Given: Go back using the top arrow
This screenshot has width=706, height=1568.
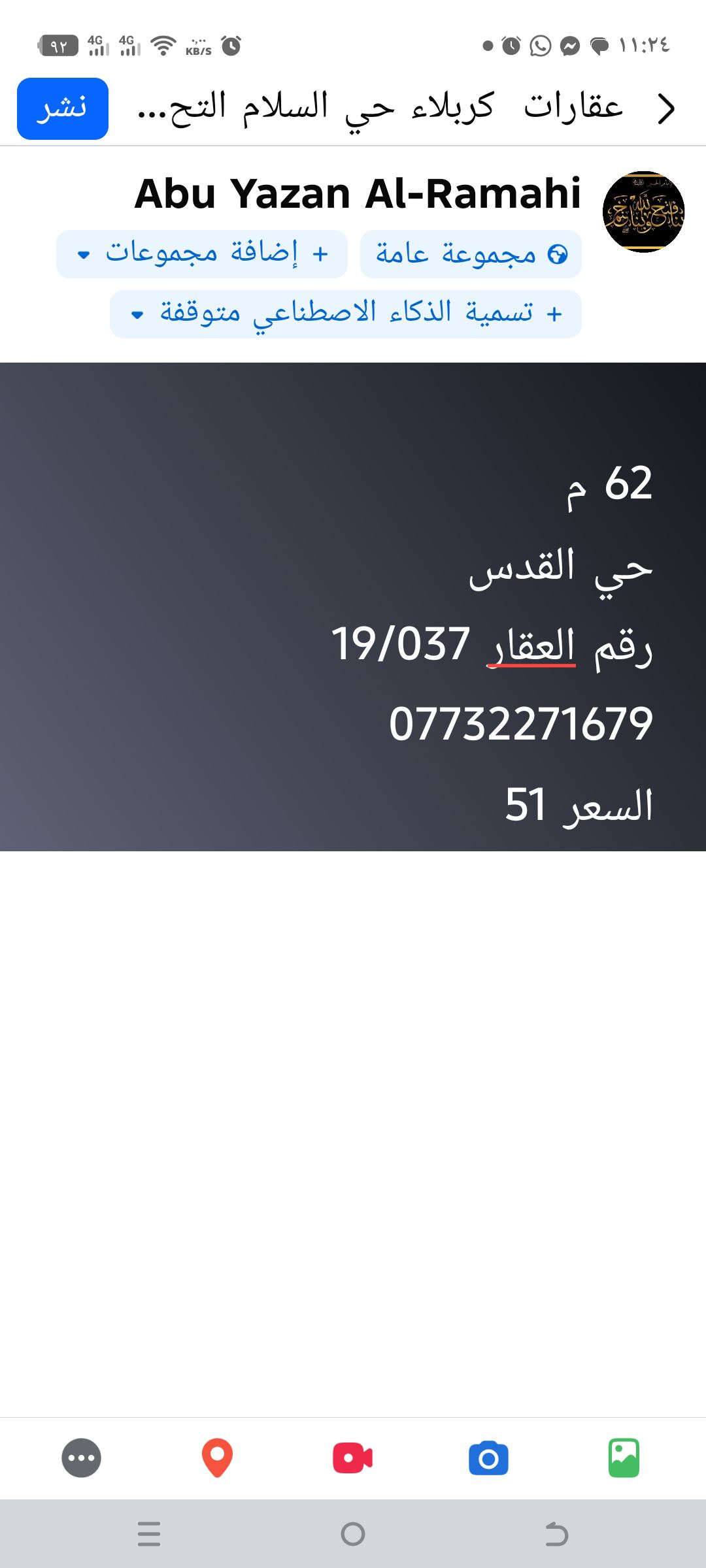Looking at the screenshot, I should tap(665, 108).
